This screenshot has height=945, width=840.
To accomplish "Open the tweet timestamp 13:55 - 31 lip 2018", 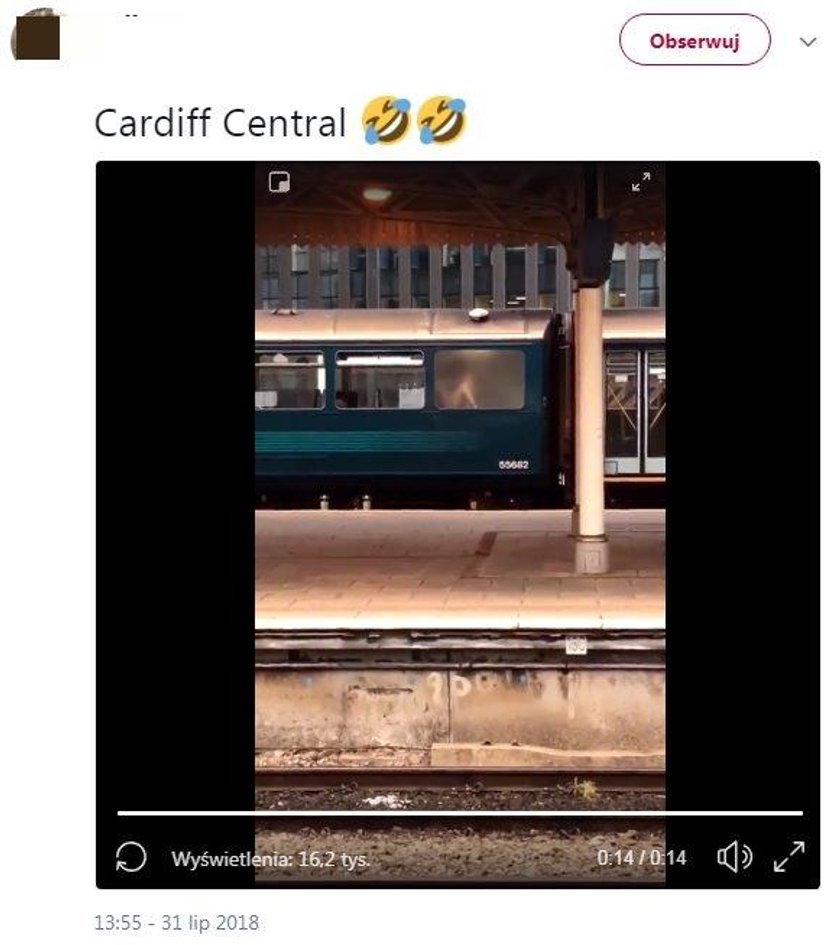I will 176,922.
